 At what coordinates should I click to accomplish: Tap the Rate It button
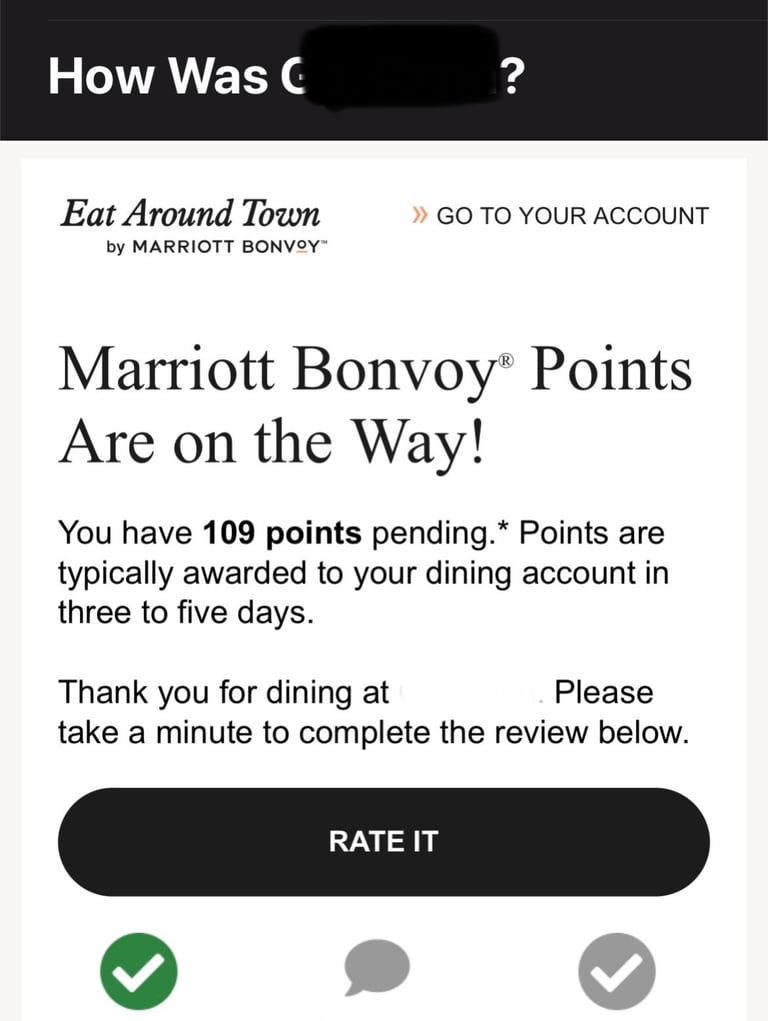[x=383, y=841]
